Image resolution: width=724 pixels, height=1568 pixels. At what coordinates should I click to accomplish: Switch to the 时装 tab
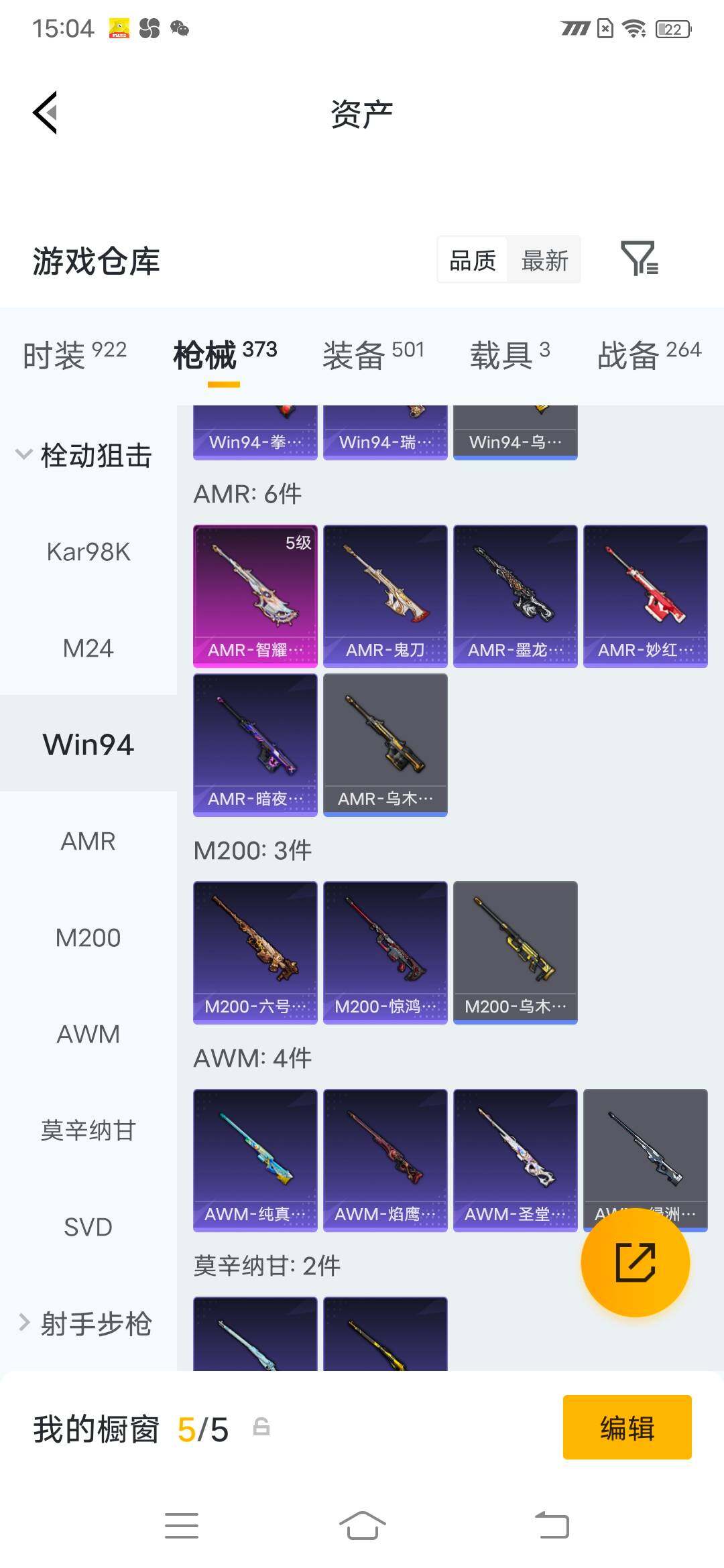click(x=74, y=354)
